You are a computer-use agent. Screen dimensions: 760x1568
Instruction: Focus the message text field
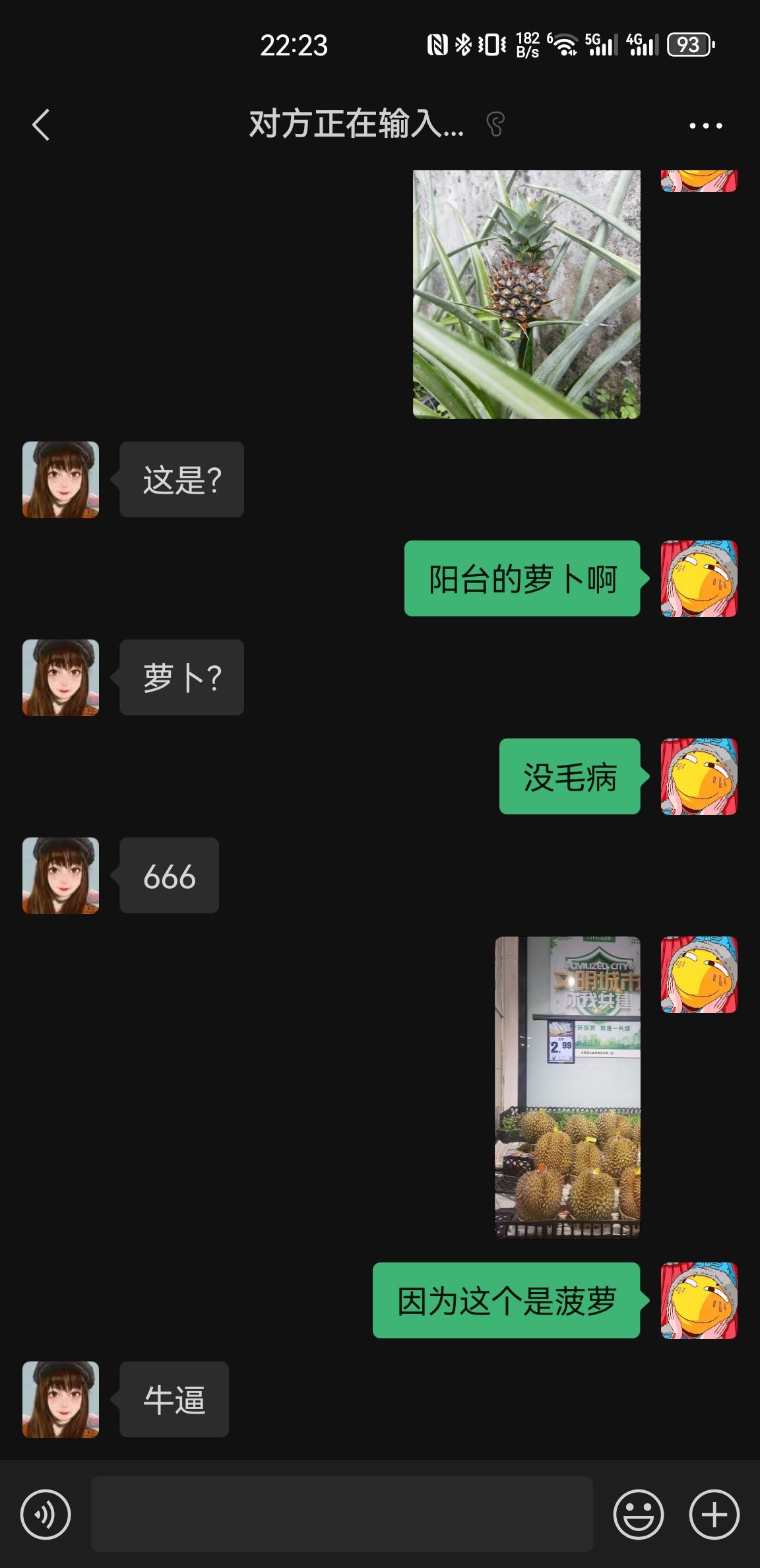pyautogui.click(x=342, y=1514)
